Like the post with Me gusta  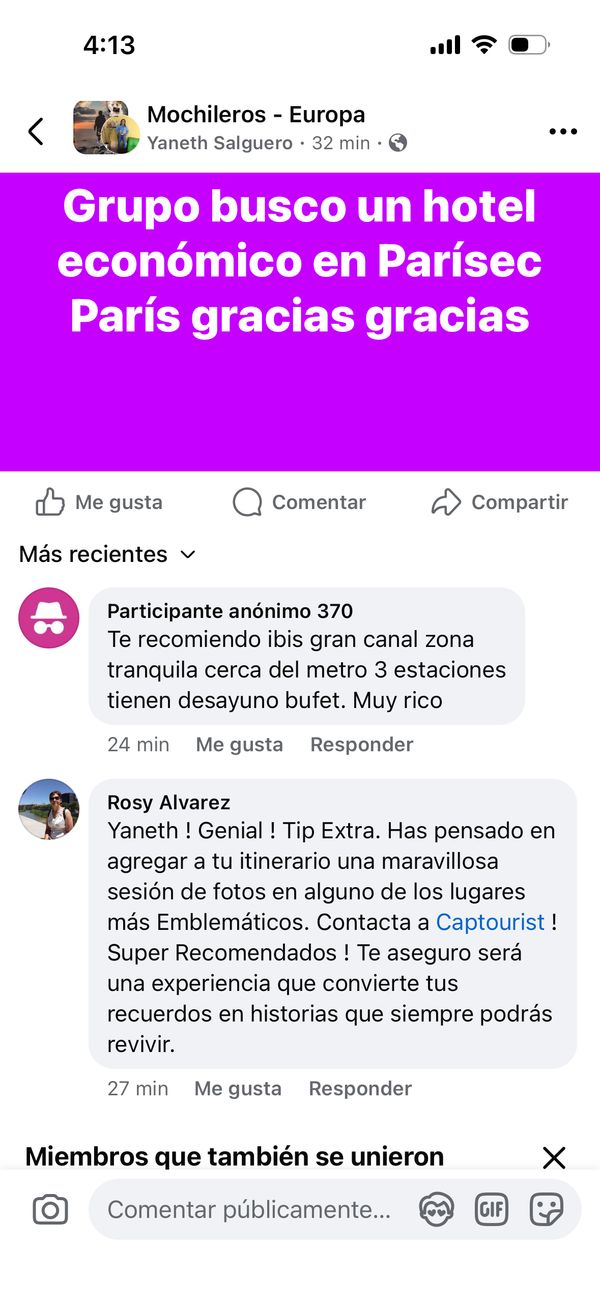point(98,502)
